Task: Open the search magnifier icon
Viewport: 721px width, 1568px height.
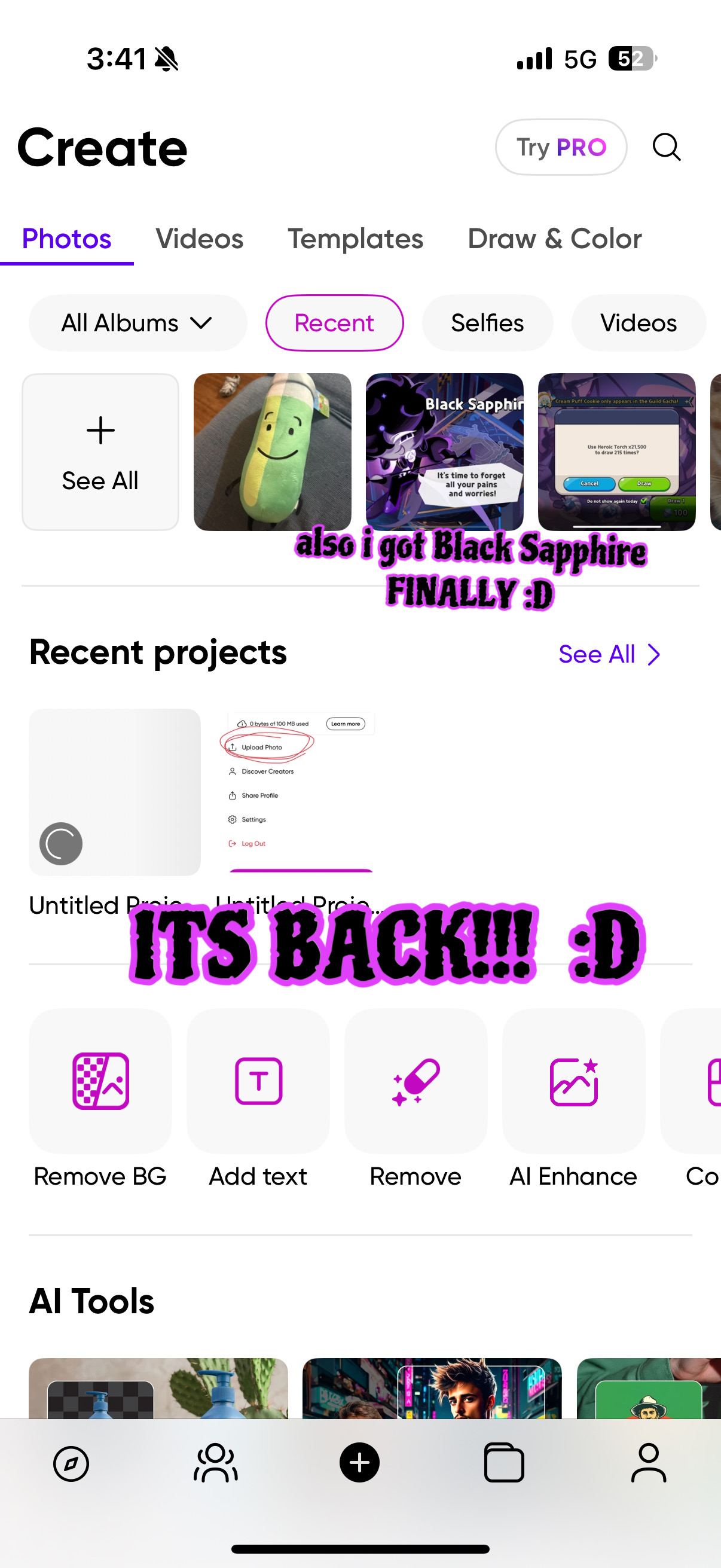Action: 666,147
